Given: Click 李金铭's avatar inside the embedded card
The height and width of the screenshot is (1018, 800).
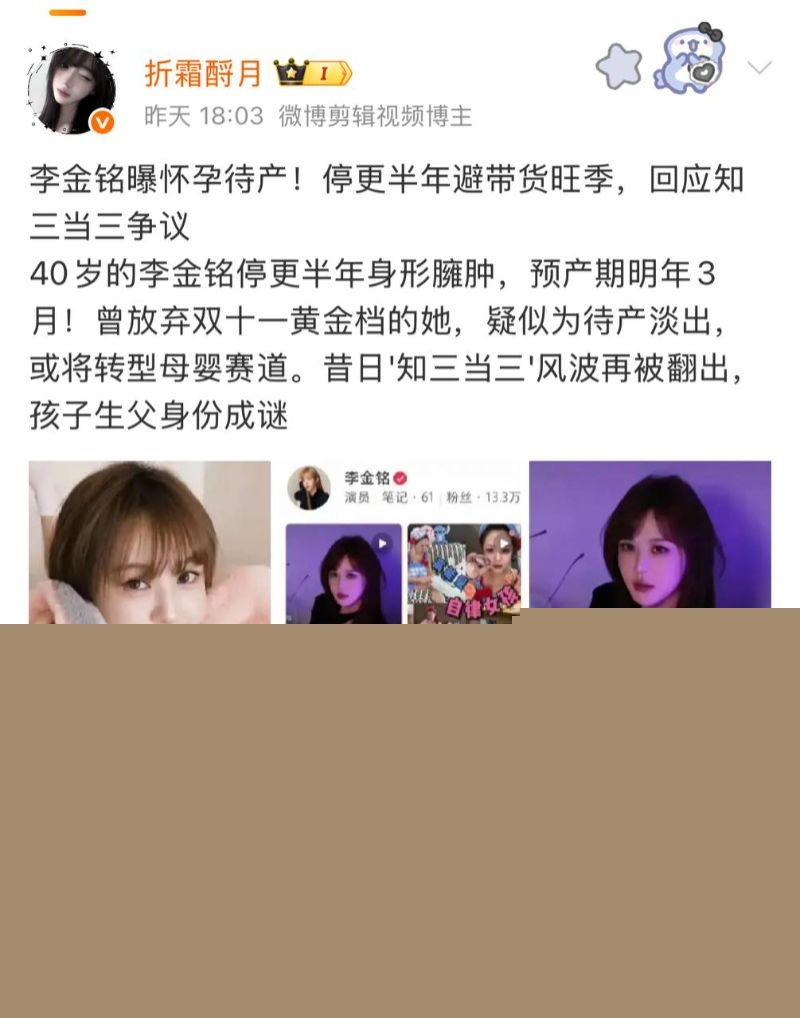Looking at the screenshot, I should coord(310,487).
